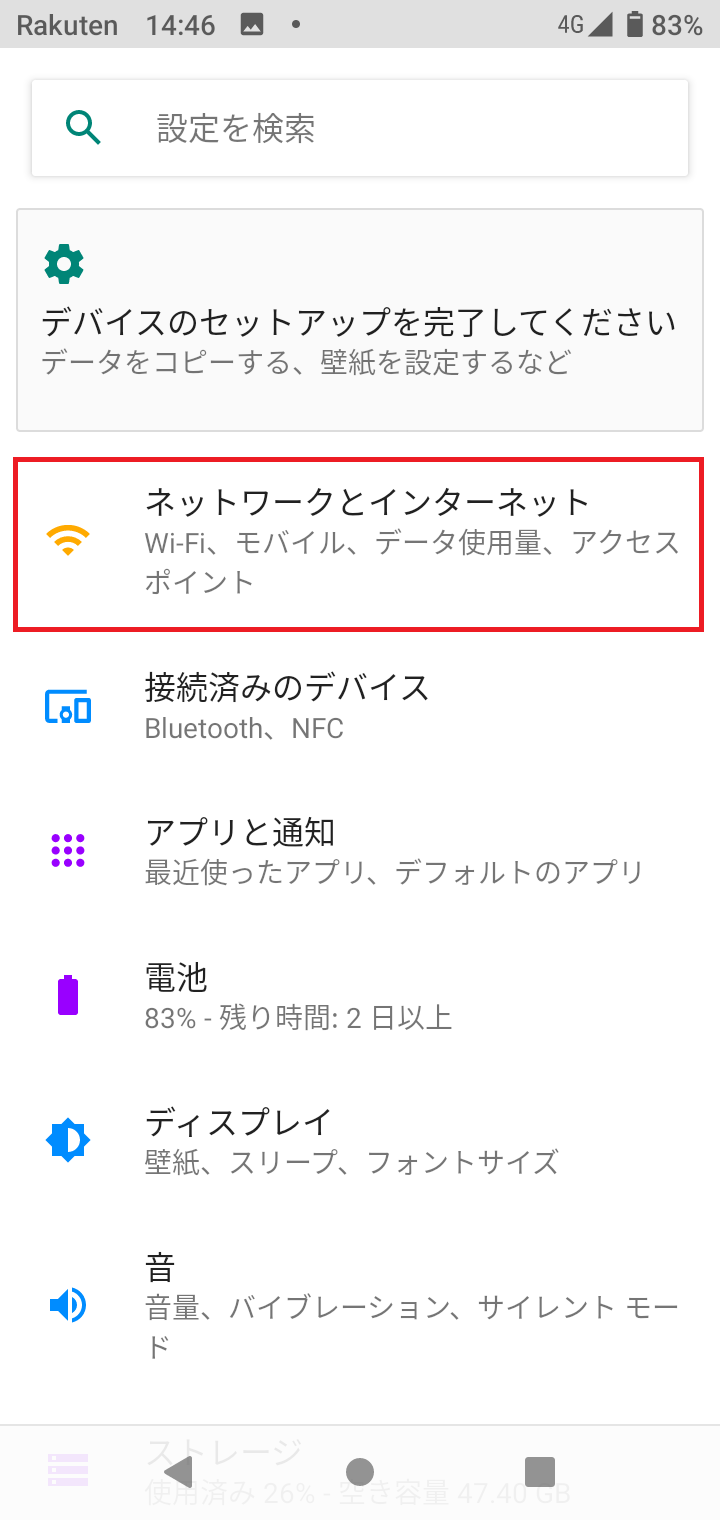Open ディスプレイ settings
The height and width of the screenshot is (1520, 720).
coord(360,1139)
